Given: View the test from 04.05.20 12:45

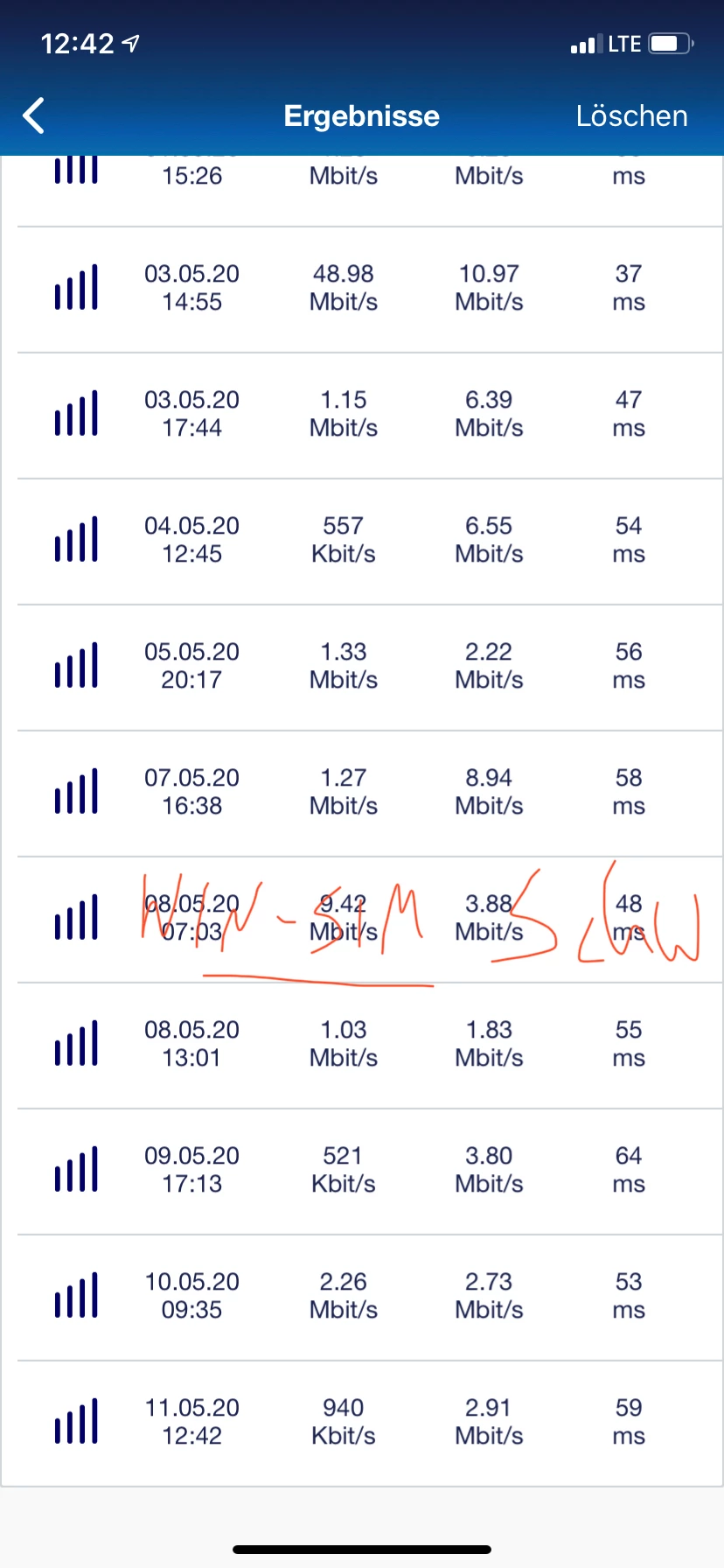Looking at the screenshot, I should tap(362, 541).
